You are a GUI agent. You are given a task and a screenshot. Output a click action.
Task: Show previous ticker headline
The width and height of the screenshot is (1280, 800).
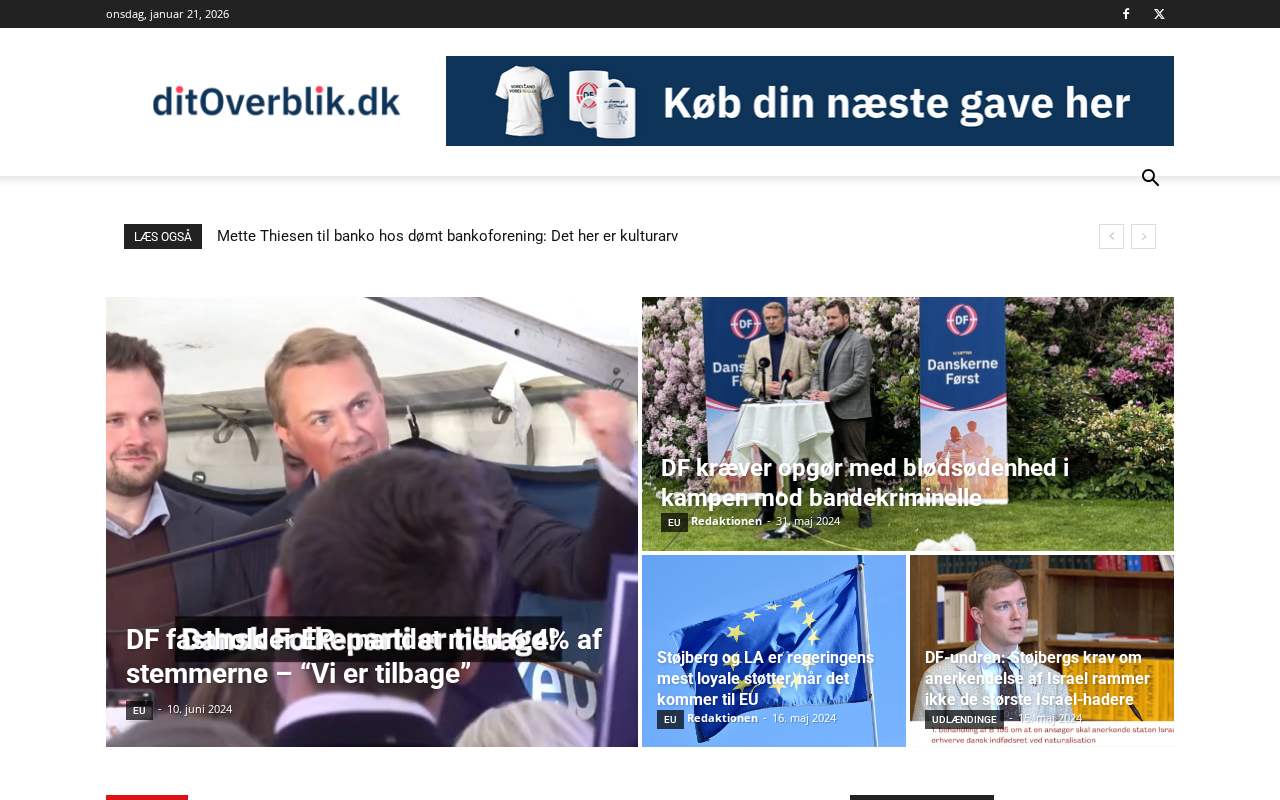click(1111, 236)
